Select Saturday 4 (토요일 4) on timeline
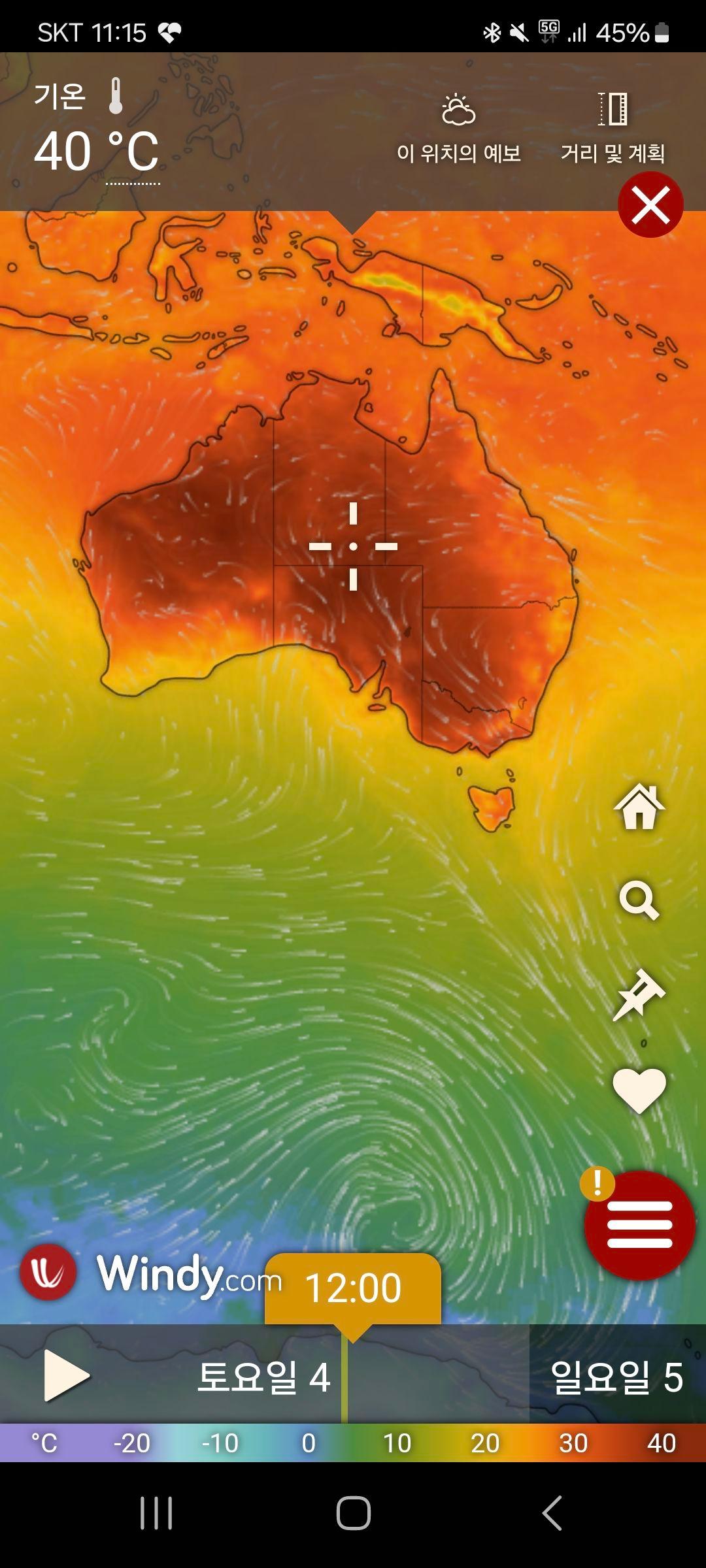 pyautogui.click(x=263, y=1377)
